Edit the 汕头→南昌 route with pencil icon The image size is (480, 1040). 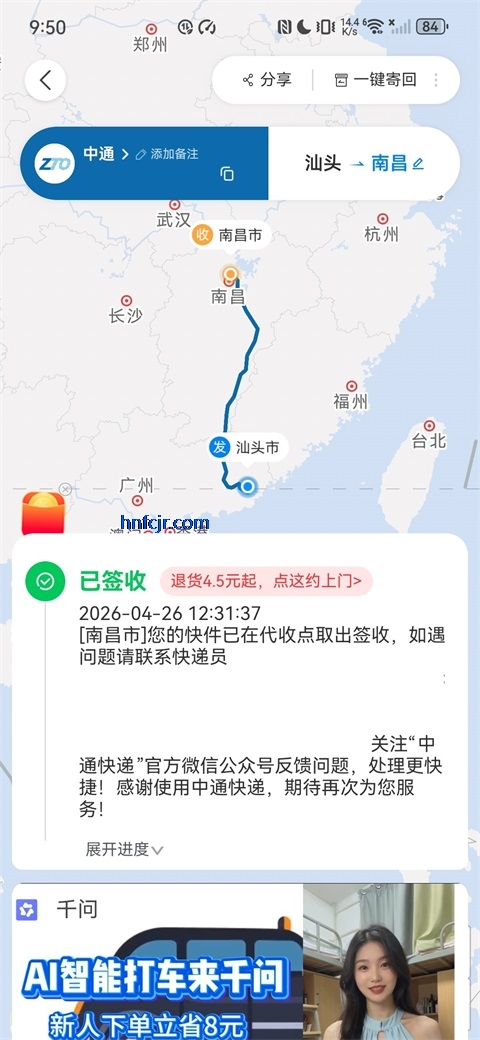[418, 164]
